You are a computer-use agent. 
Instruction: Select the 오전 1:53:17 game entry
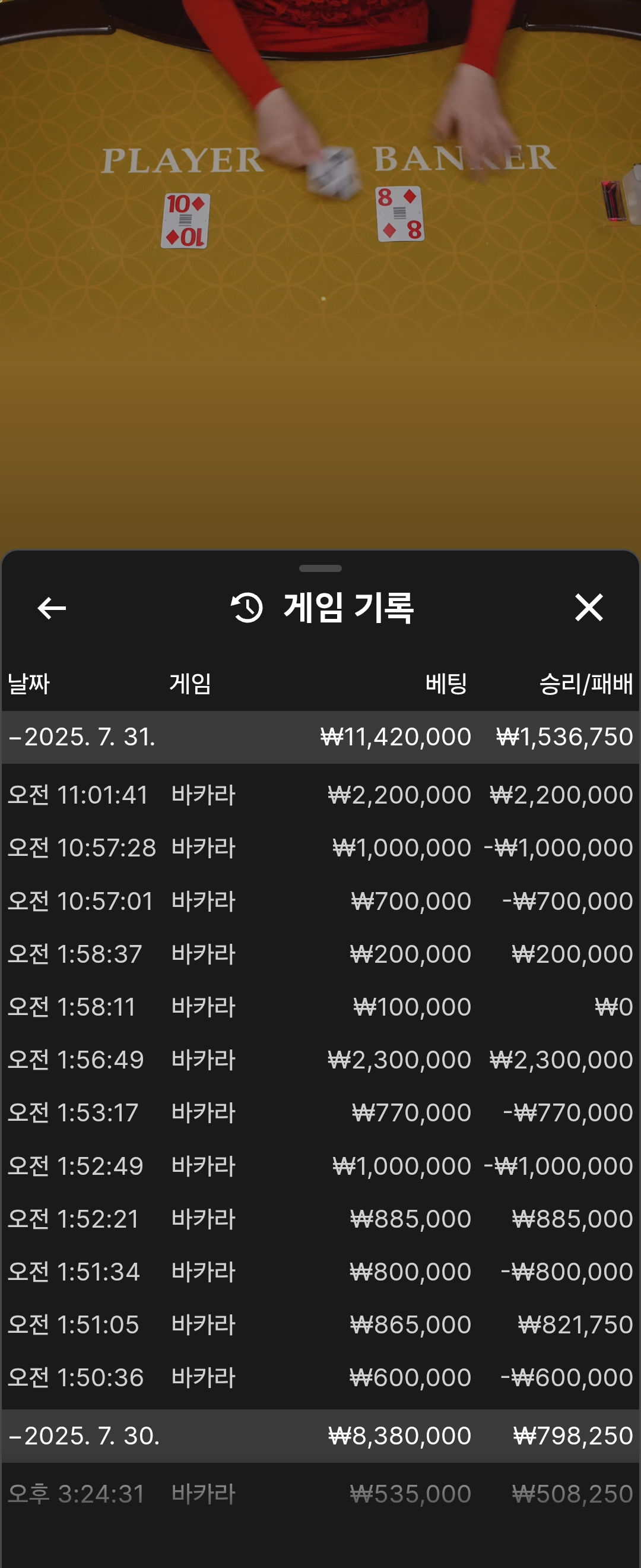click(320, 1112)
